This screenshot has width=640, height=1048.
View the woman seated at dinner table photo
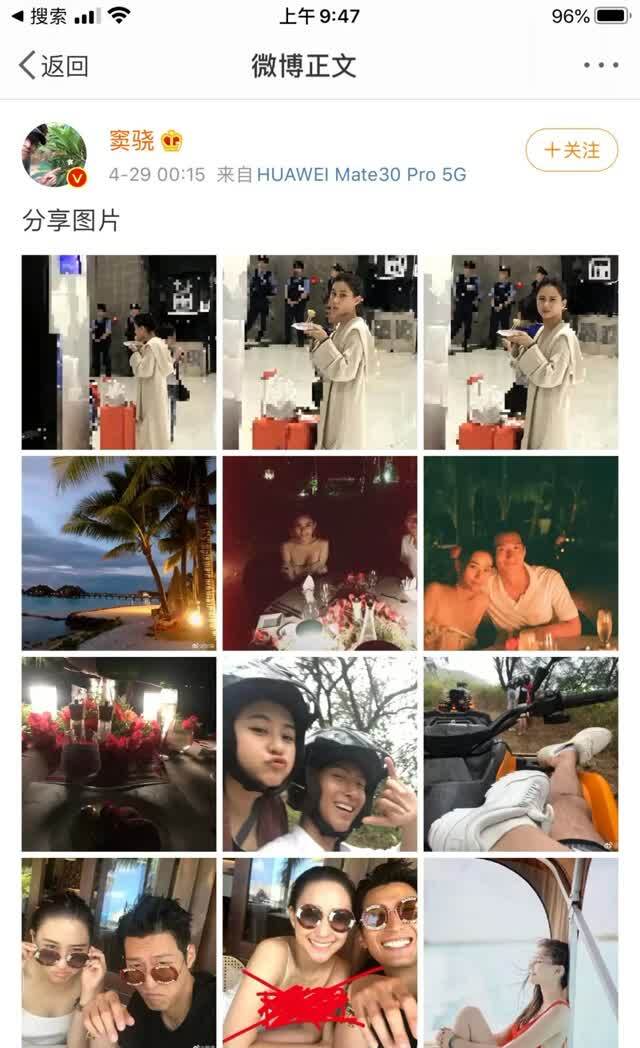320,553
